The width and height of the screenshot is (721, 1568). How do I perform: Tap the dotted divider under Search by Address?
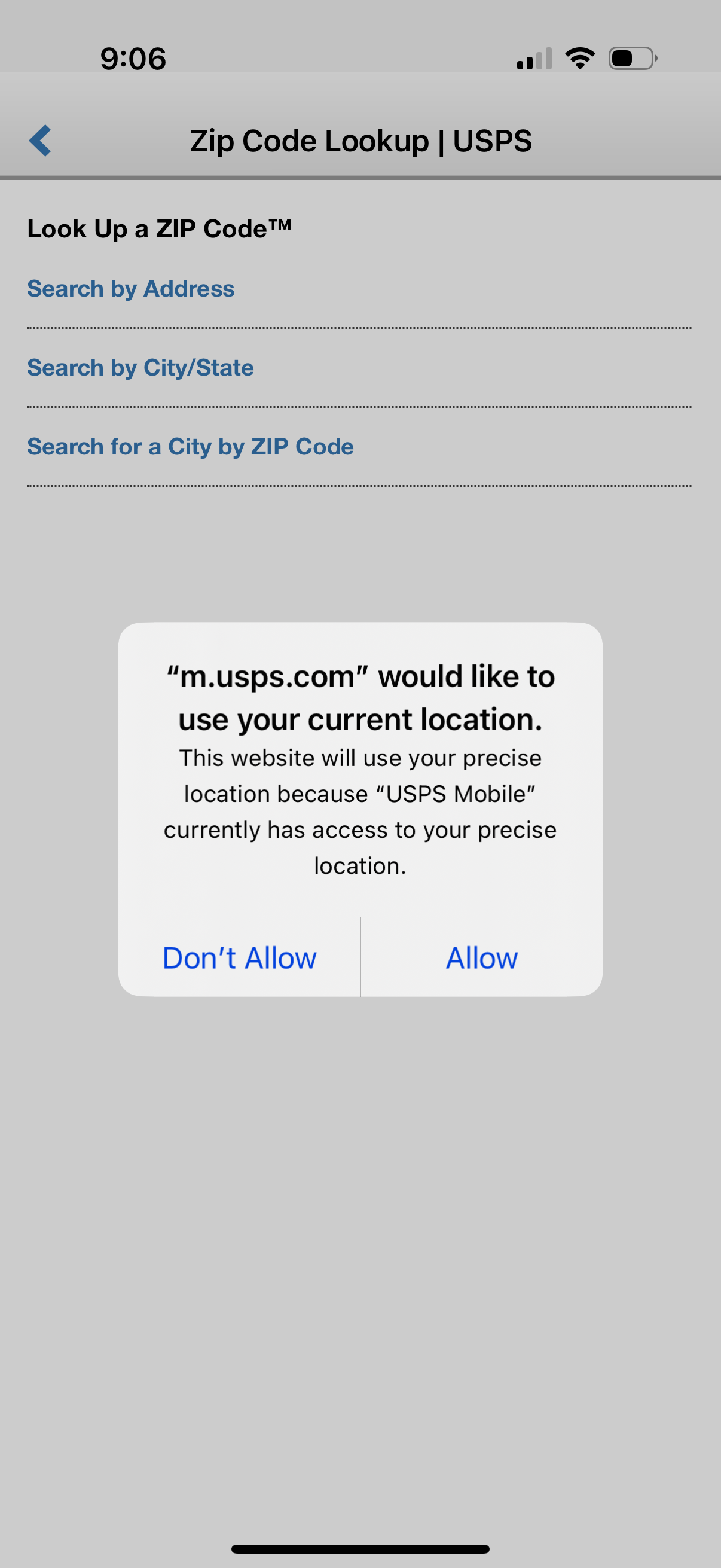pos(360,327)
